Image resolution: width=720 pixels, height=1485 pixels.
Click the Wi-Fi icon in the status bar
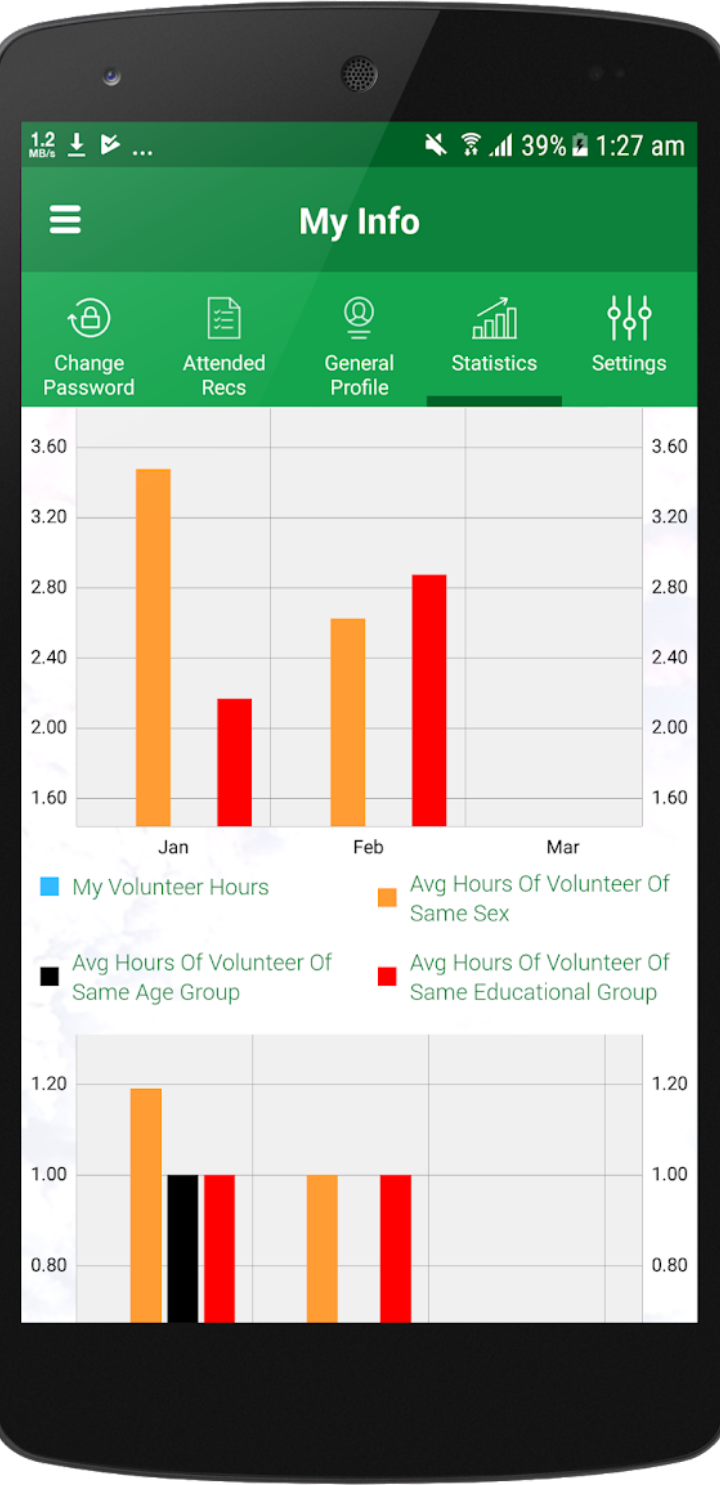(x=470, y=144)
